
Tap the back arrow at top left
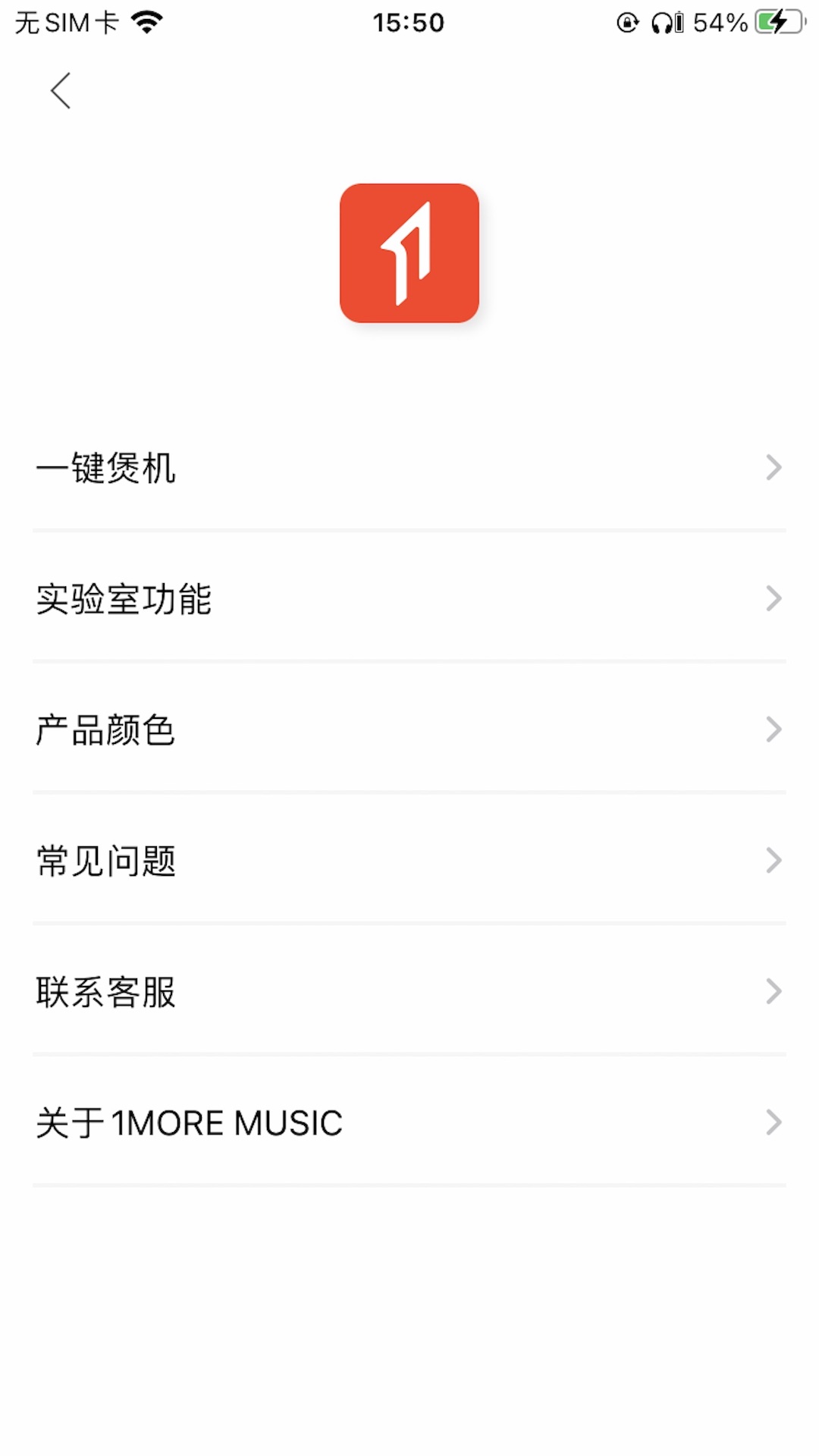[60, 89]
